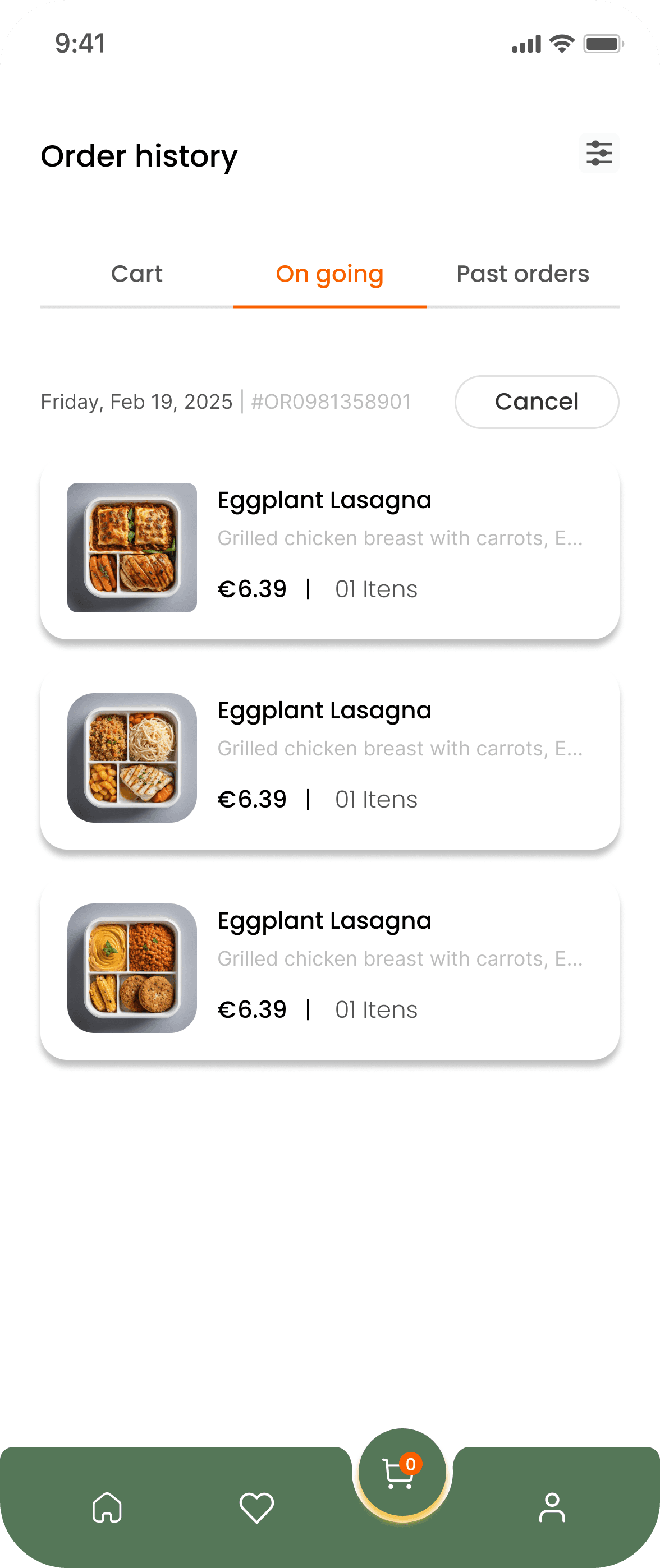The height and width of the screenshot is (1568, 660).
Task: Open the filter options icon
Action: coord(598,154)
